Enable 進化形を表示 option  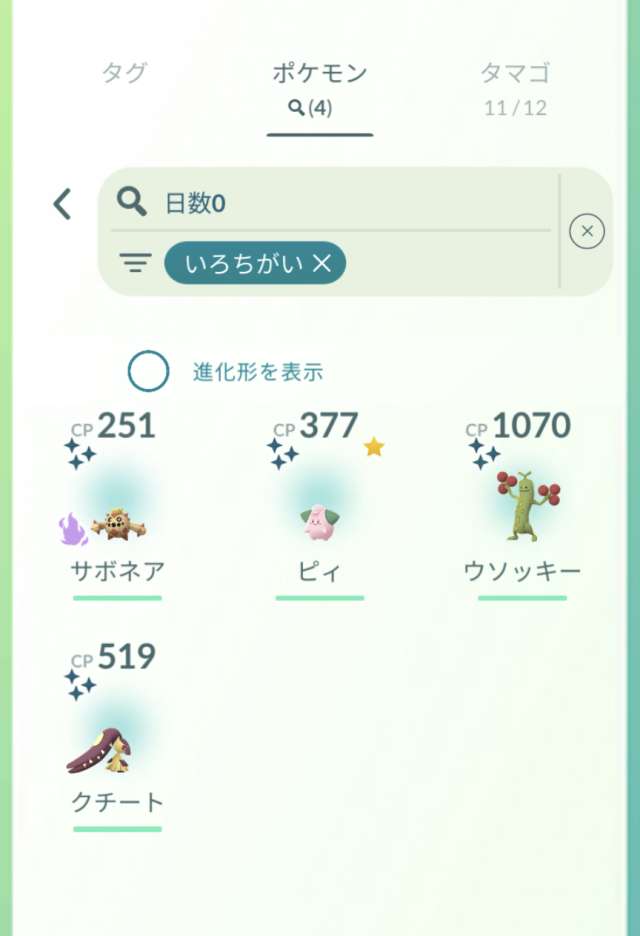click(149, 372)
